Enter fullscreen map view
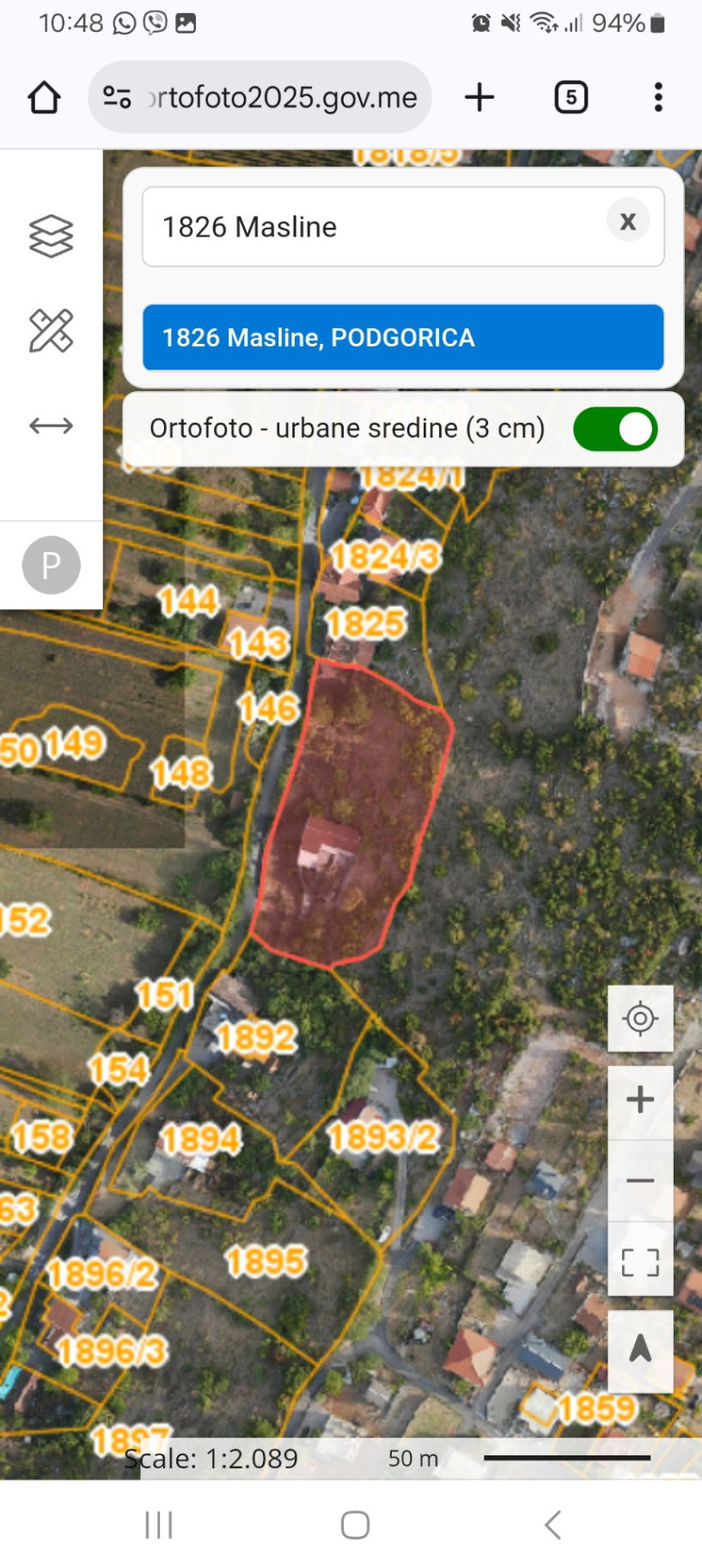The image size is (702, 1568). click(640, 1260)
